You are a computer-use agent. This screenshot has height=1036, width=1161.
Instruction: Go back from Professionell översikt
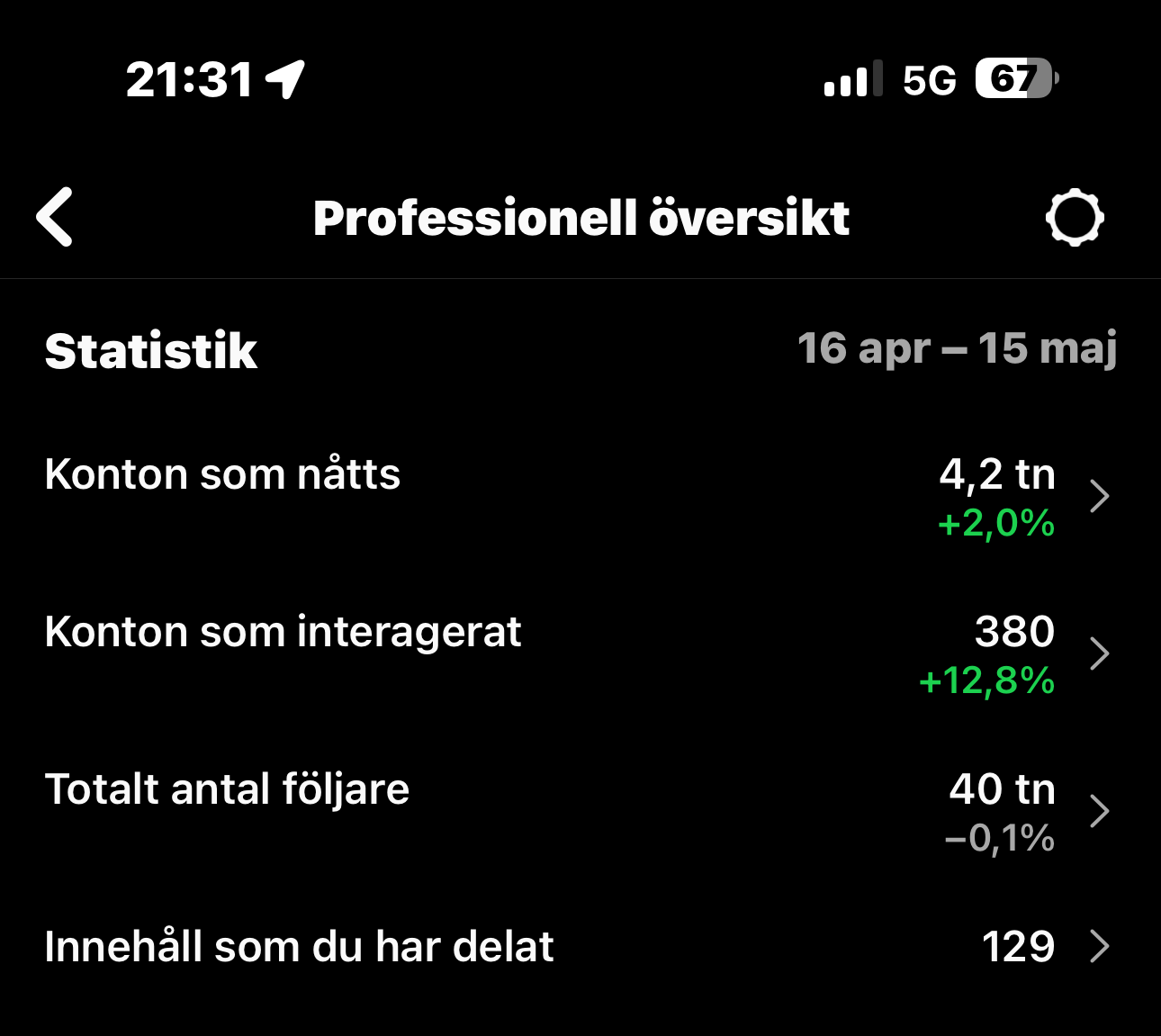tap(55, 217)
